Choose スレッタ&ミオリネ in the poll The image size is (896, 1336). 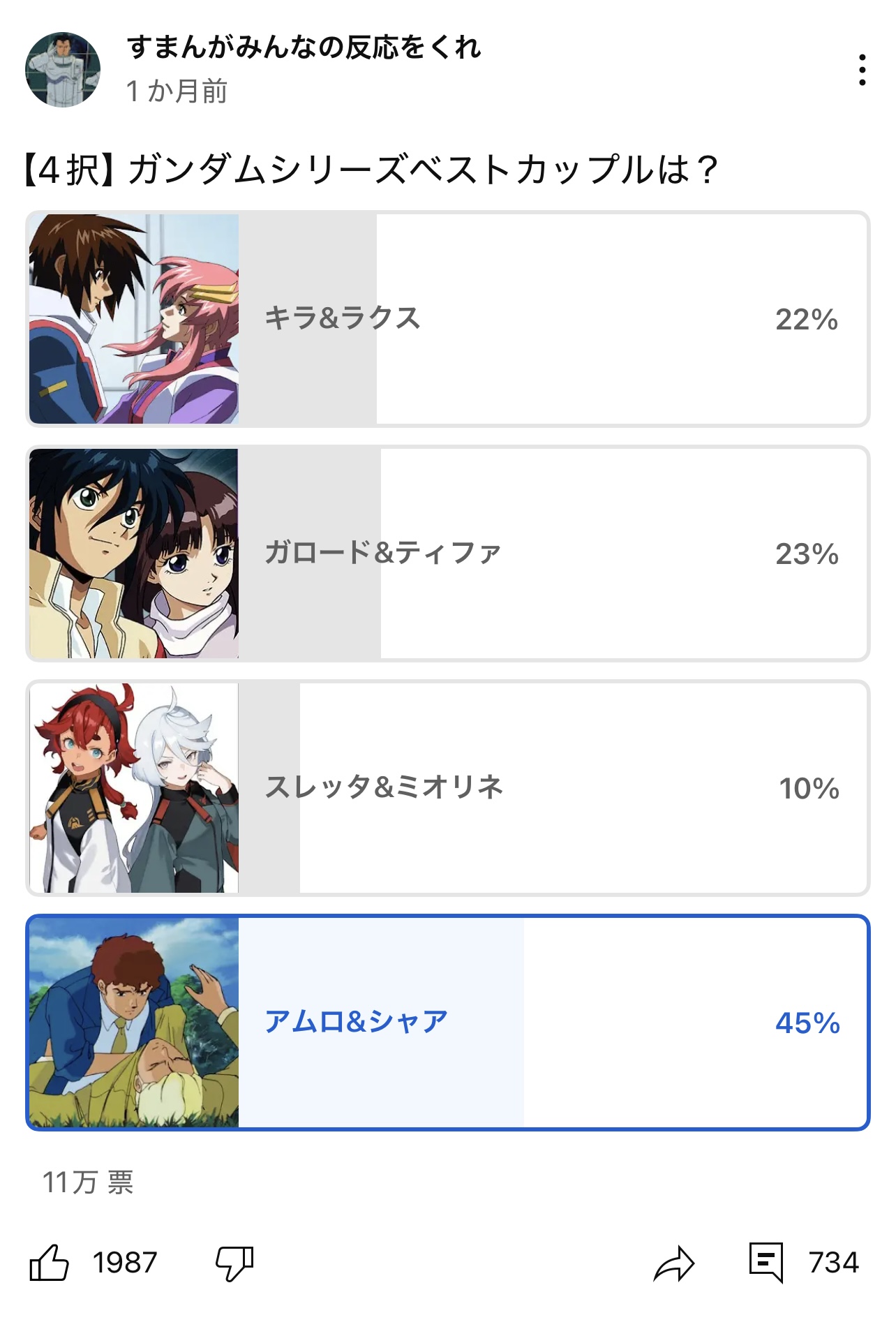[448, 788]
